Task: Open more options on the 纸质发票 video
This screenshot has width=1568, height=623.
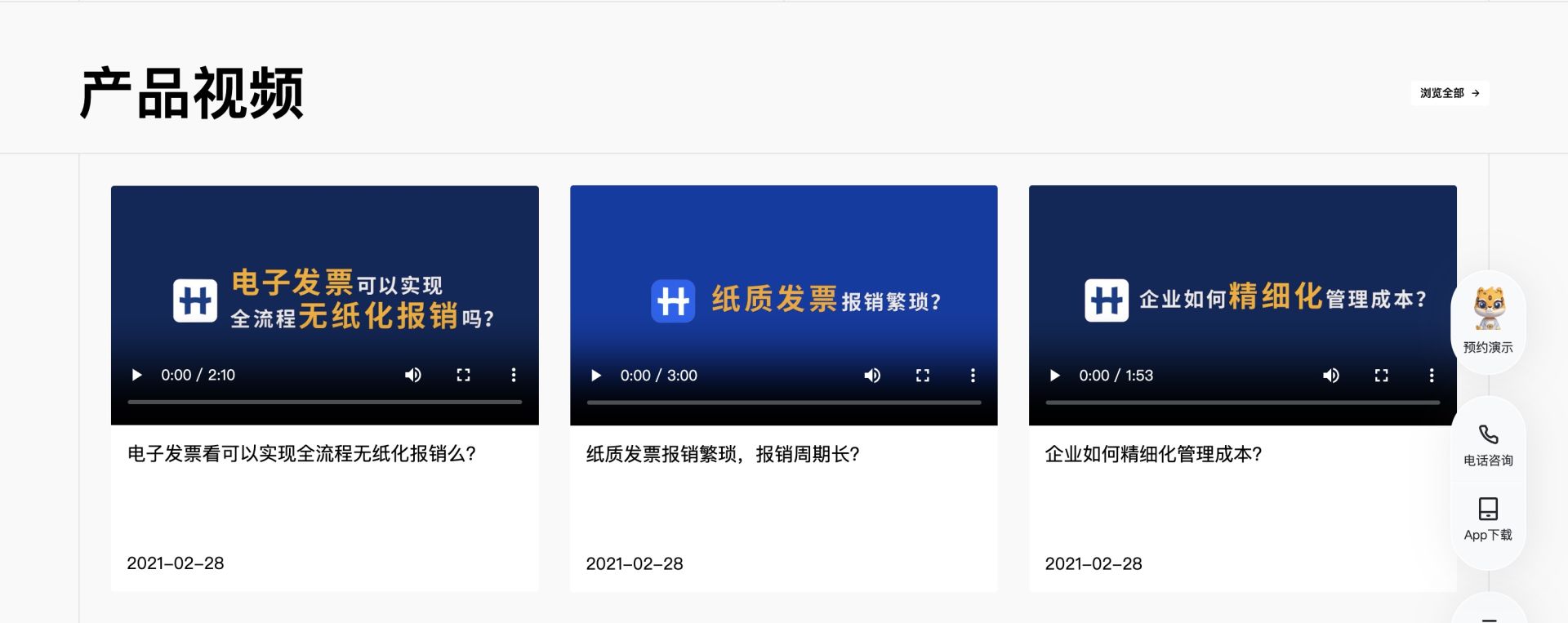Action: click(972, 376)
